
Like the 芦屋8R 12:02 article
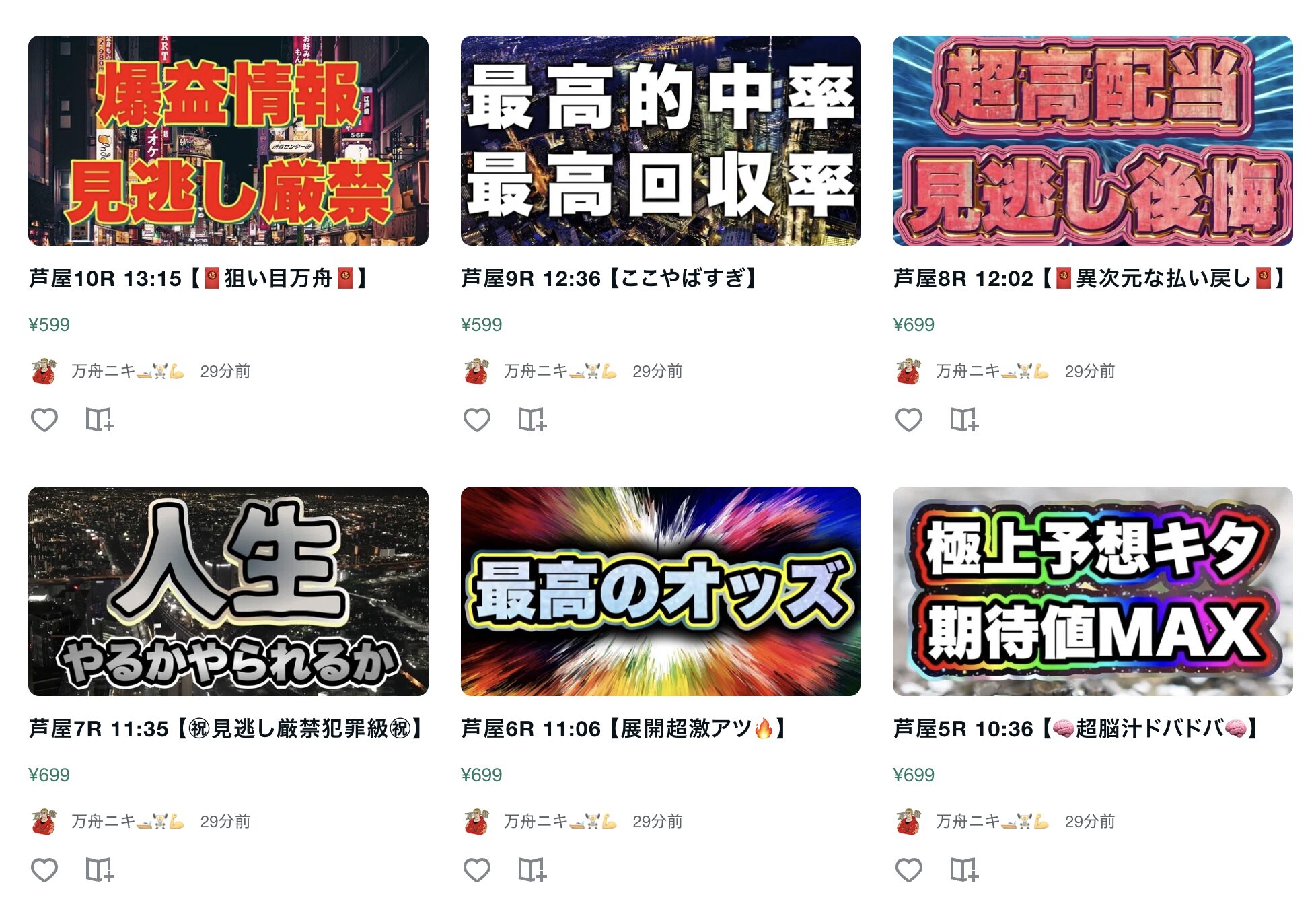[x=908, y=420]
